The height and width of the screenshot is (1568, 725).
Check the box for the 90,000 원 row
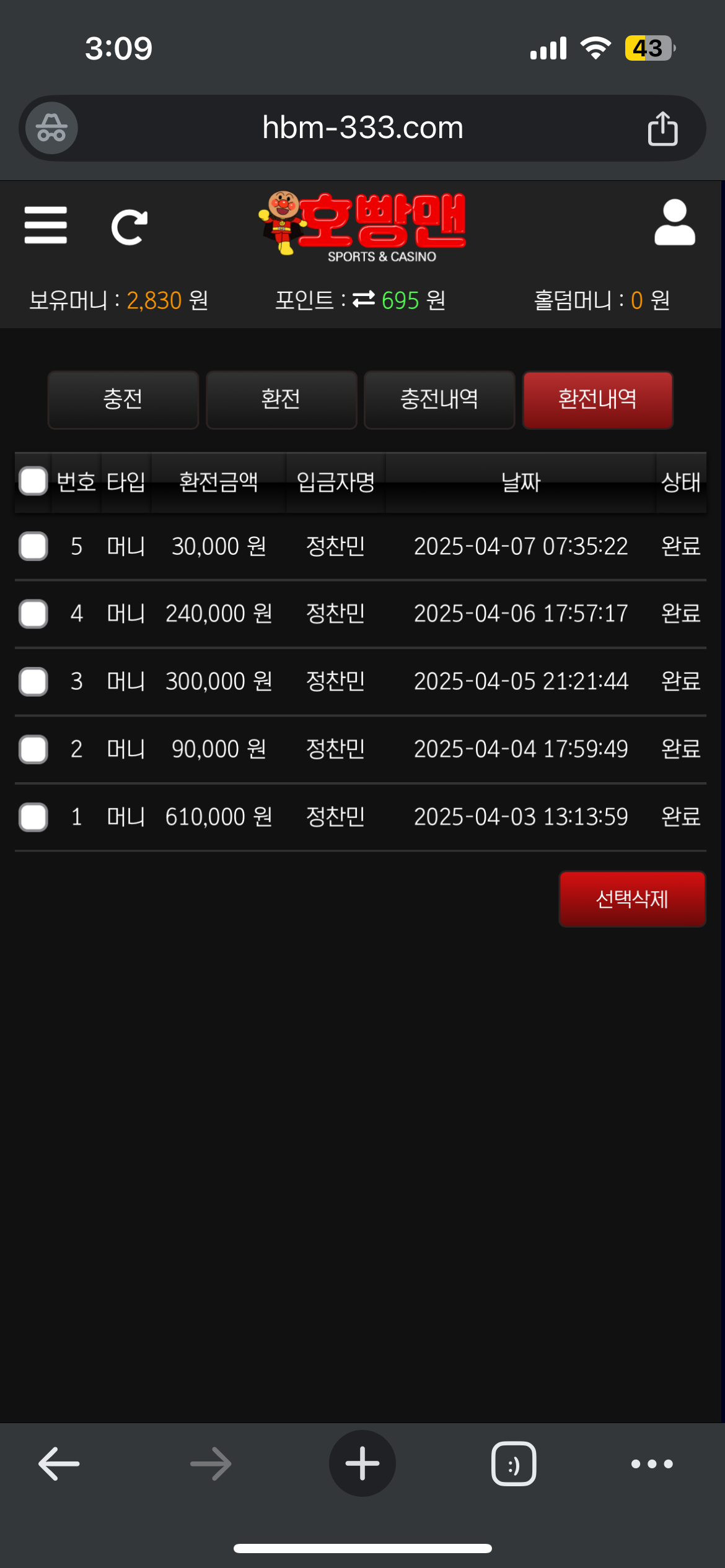tap(33, 749)
